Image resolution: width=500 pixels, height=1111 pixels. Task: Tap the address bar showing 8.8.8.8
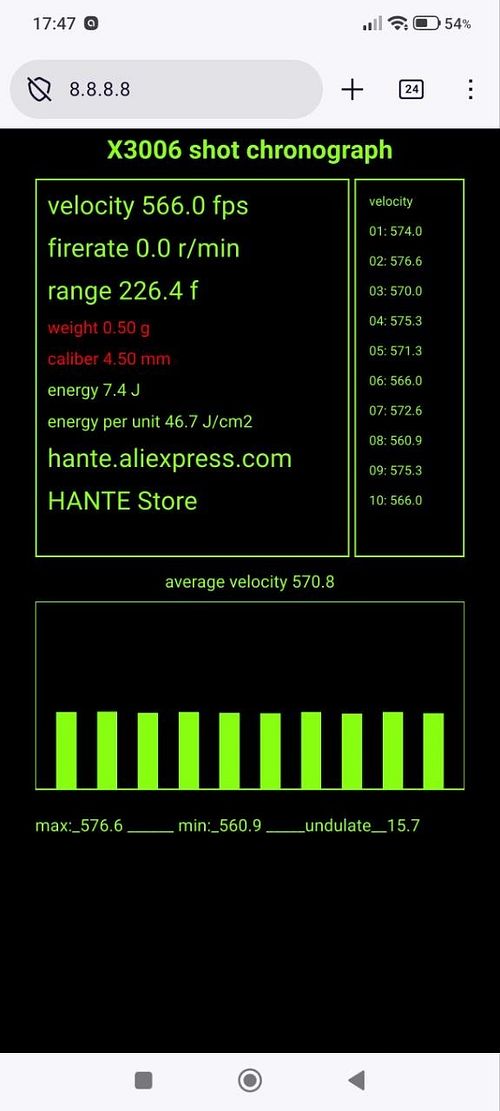click(x=166, y=89)
